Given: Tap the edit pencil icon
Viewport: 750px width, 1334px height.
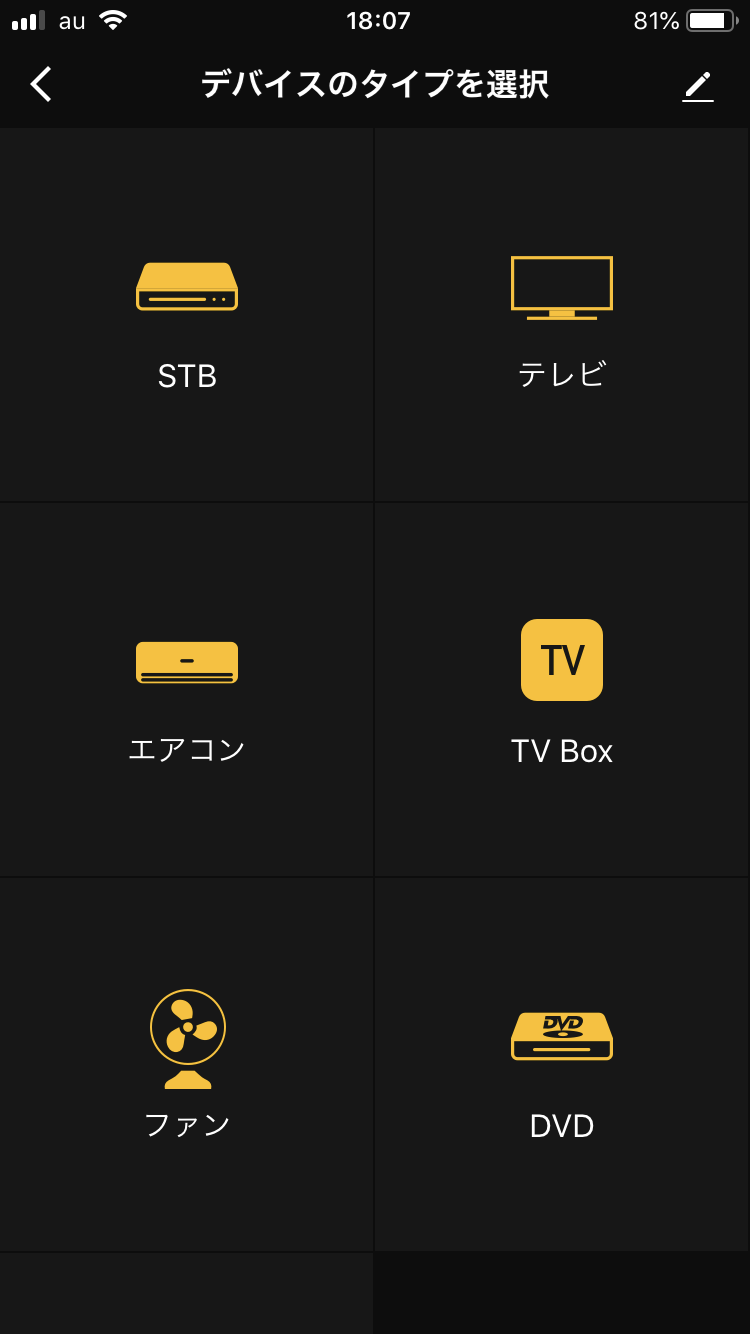Looking at the screenshot, I should pos(698,85).
